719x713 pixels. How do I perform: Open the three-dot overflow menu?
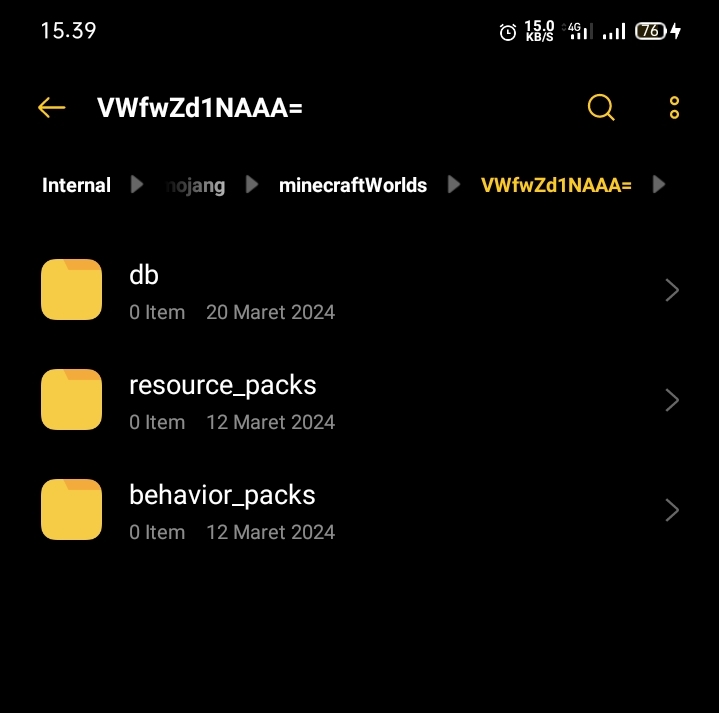click(x=674, y=108)
